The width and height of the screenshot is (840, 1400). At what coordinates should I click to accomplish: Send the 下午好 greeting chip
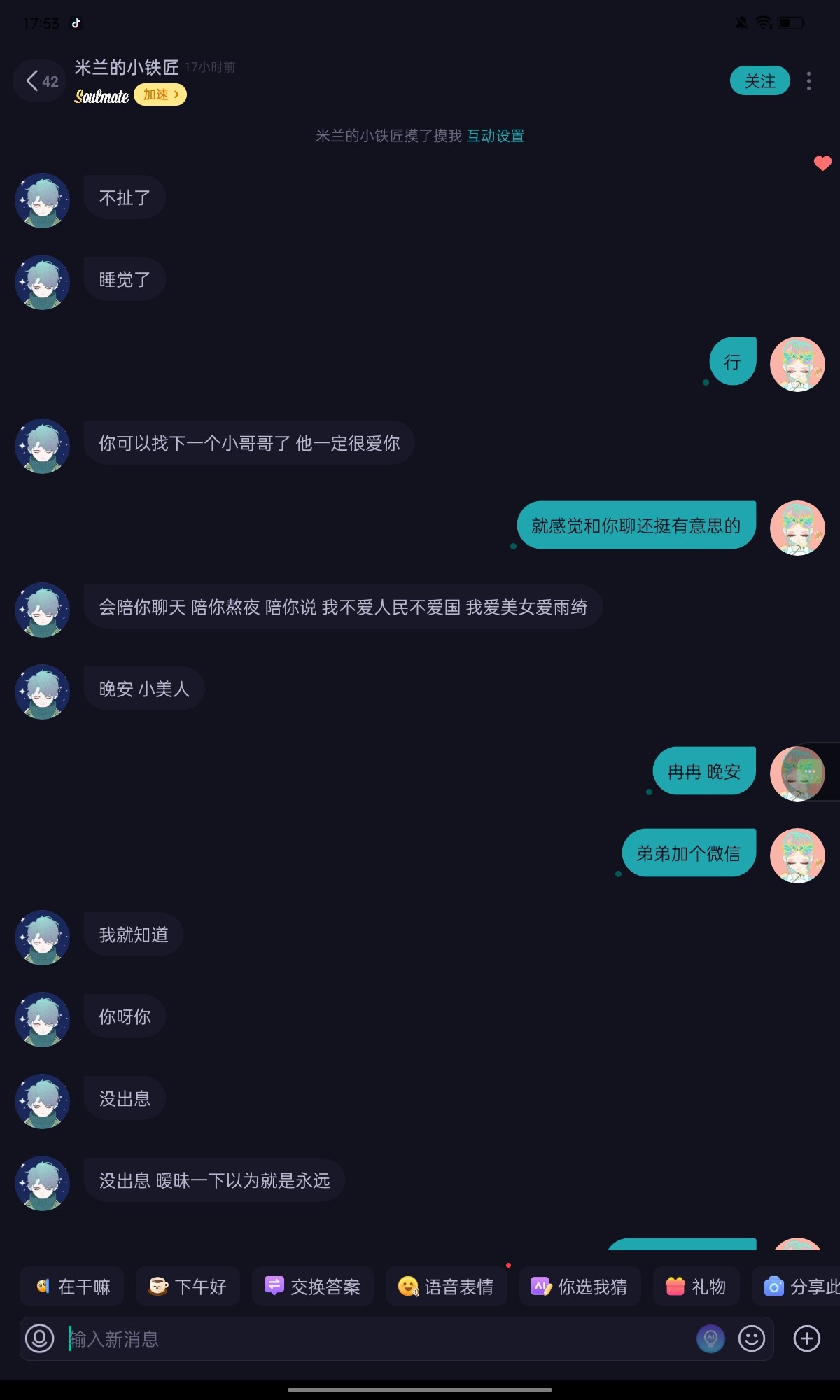pos(188,1286)
